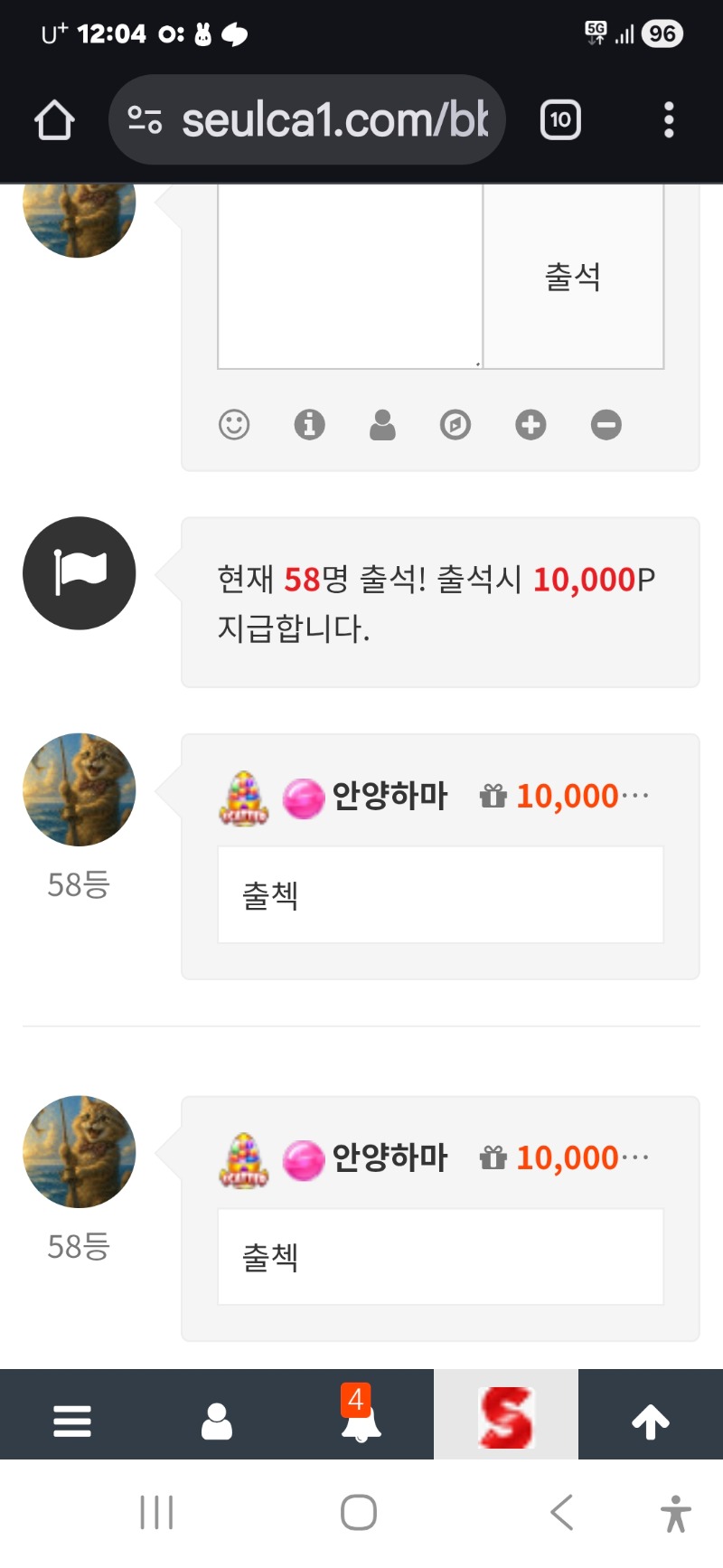This screenshot has height=1568, width=723.
Task: Tap the seulca1.com address bar
Action: (x=307, y=120)
